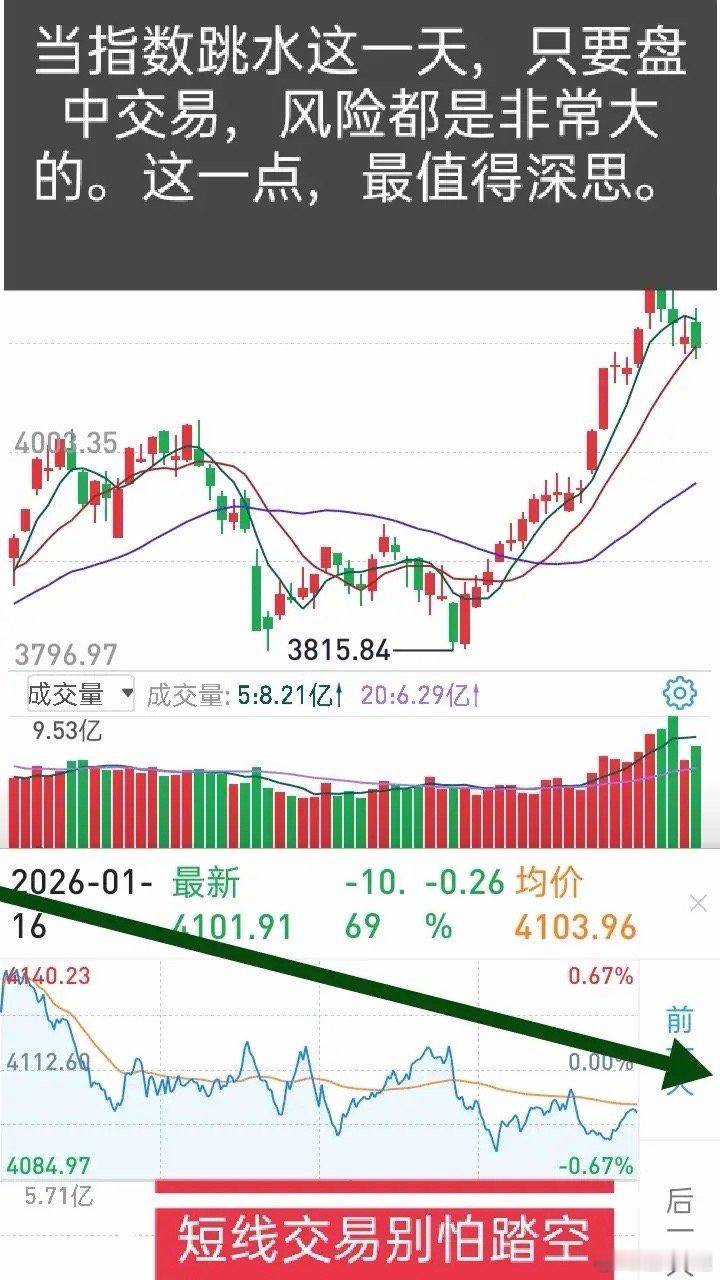Click the low point label 3815.84
The width and height of the screenshot is (720, 1280).
point(340,649)
